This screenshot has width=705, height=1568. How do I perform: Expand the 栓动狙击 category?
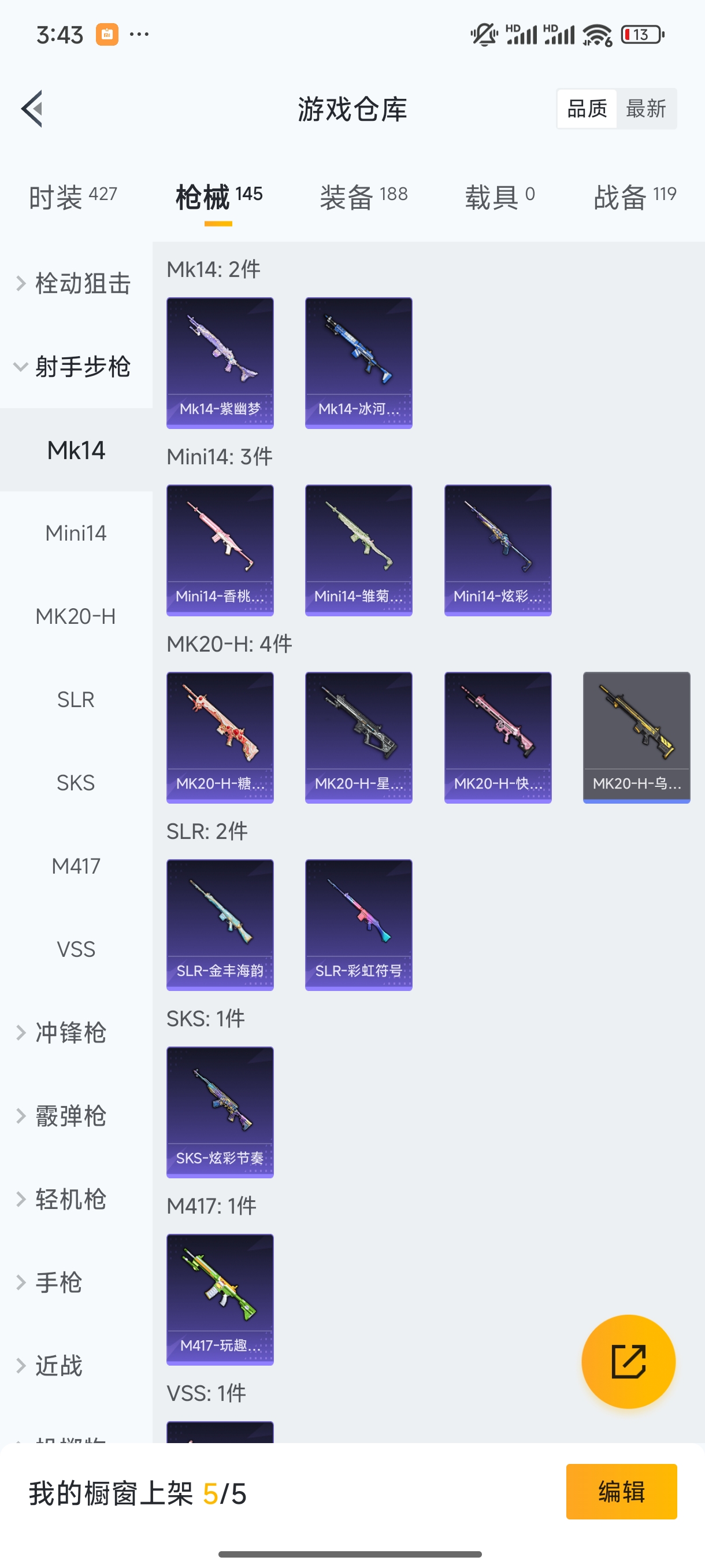click(76, 284)
